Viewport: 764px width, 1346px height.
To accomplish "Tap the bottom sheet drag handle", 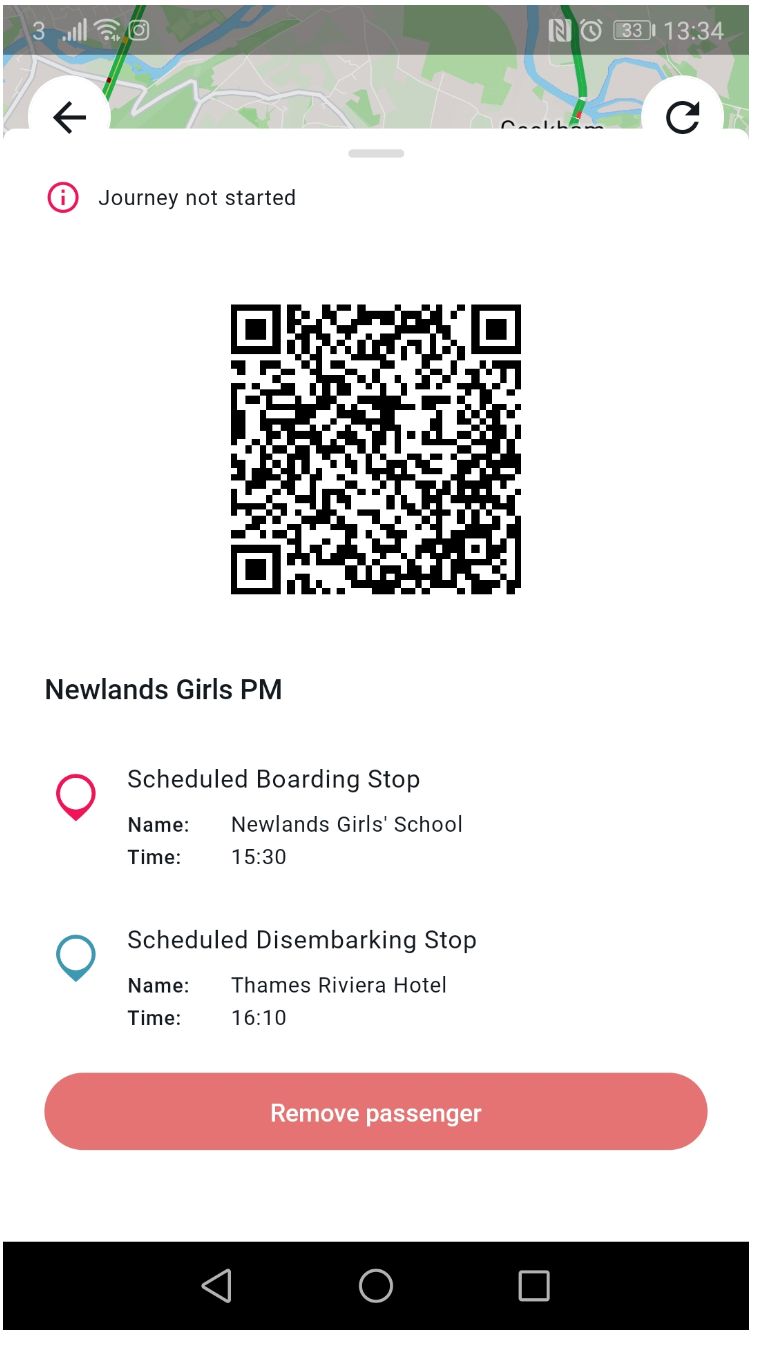I will [376, 154].
